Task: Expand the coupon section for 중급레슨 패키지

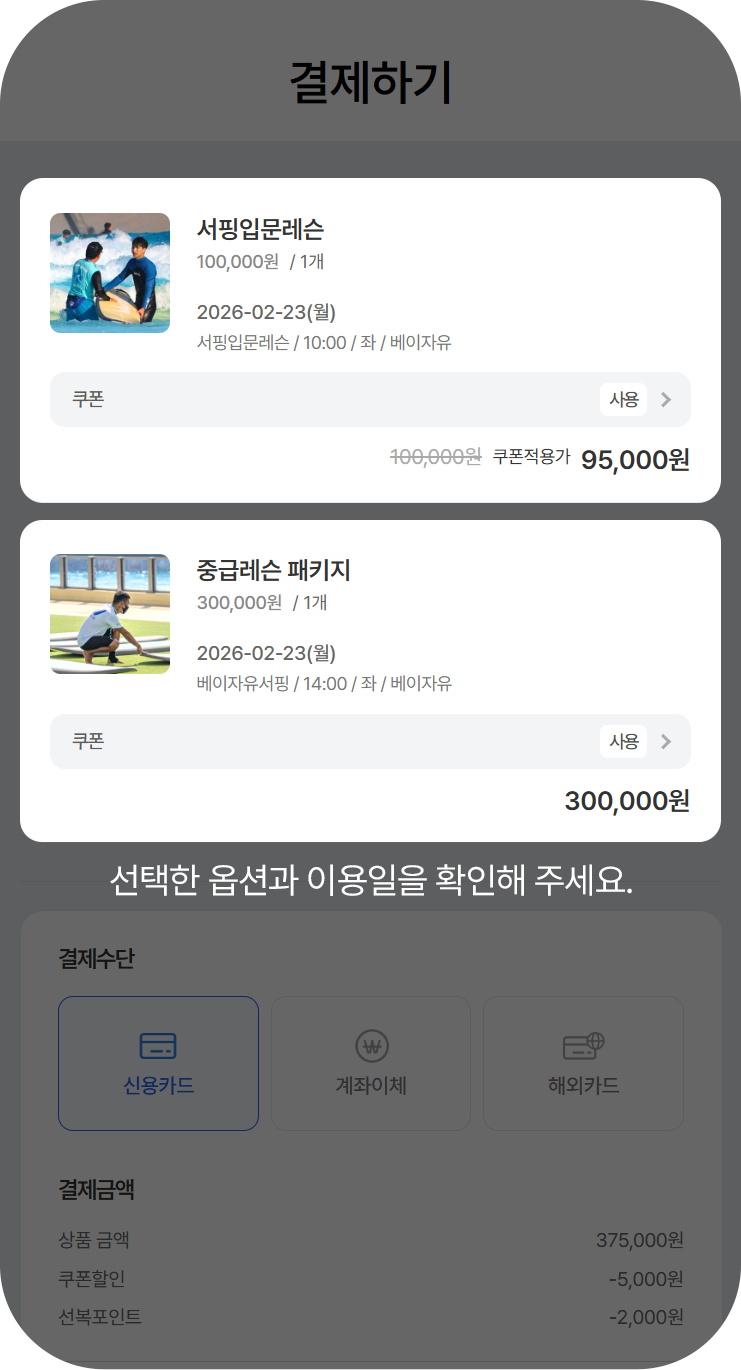Action: [x=370, y=741]
